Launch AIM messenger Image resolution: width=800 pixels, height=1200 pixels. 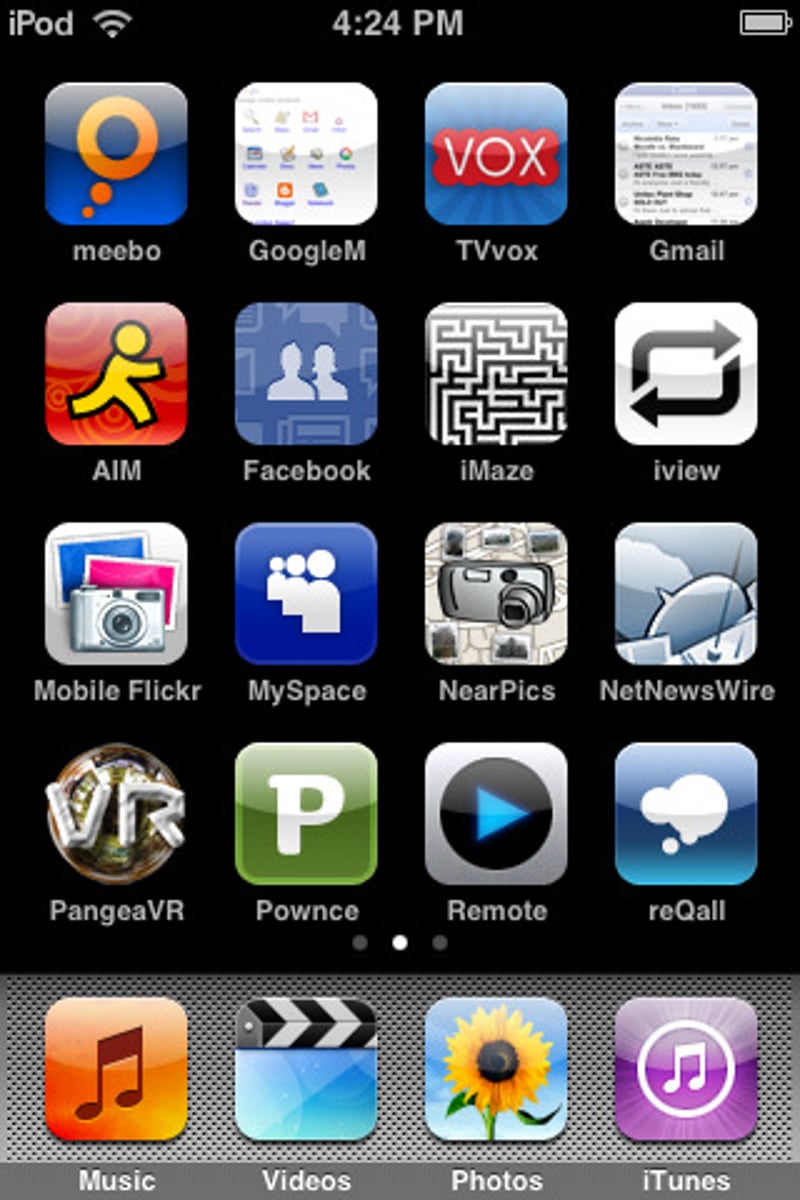[116, 373]
